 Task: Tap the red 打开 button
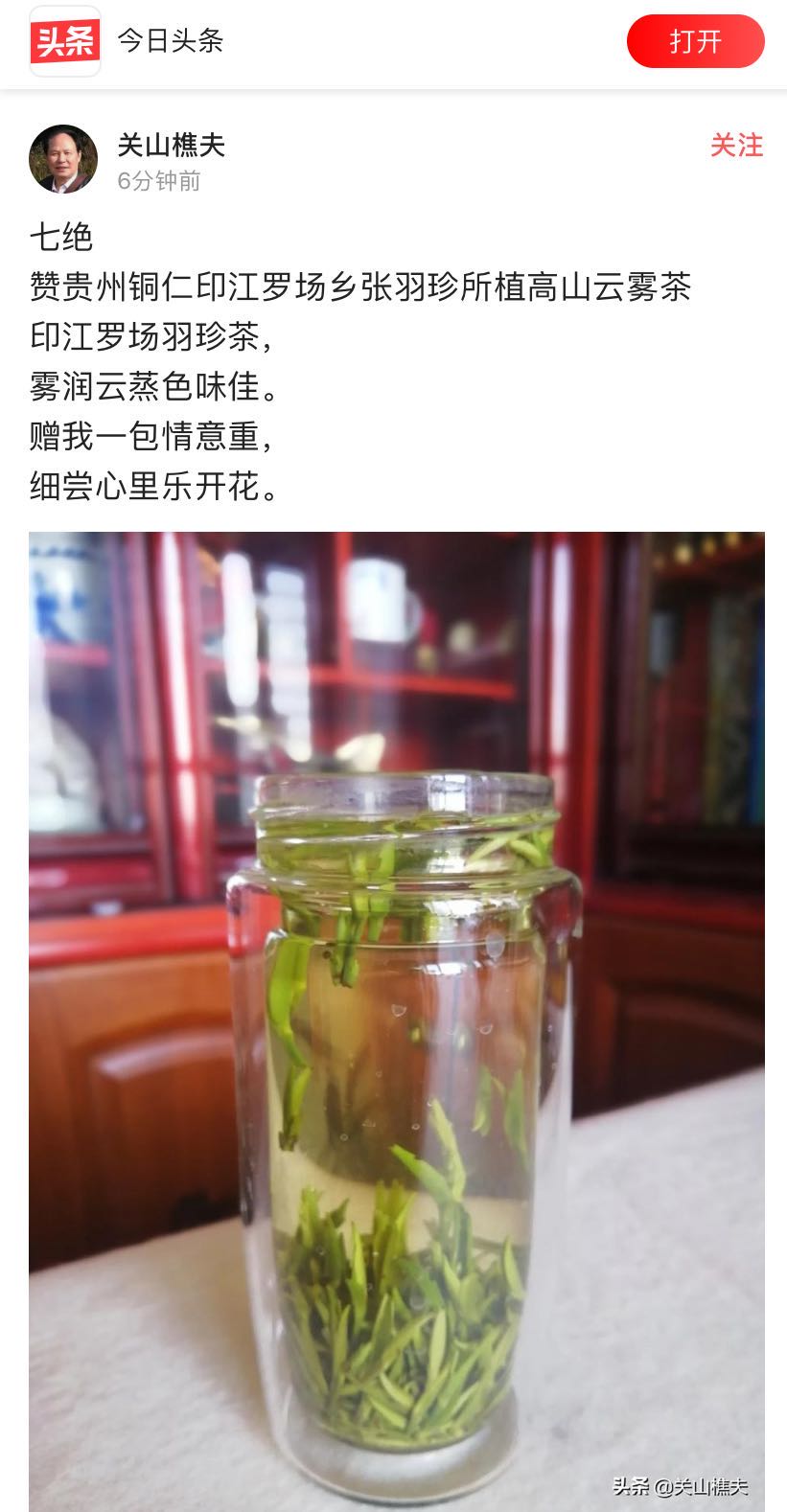(x=695, y=42)
